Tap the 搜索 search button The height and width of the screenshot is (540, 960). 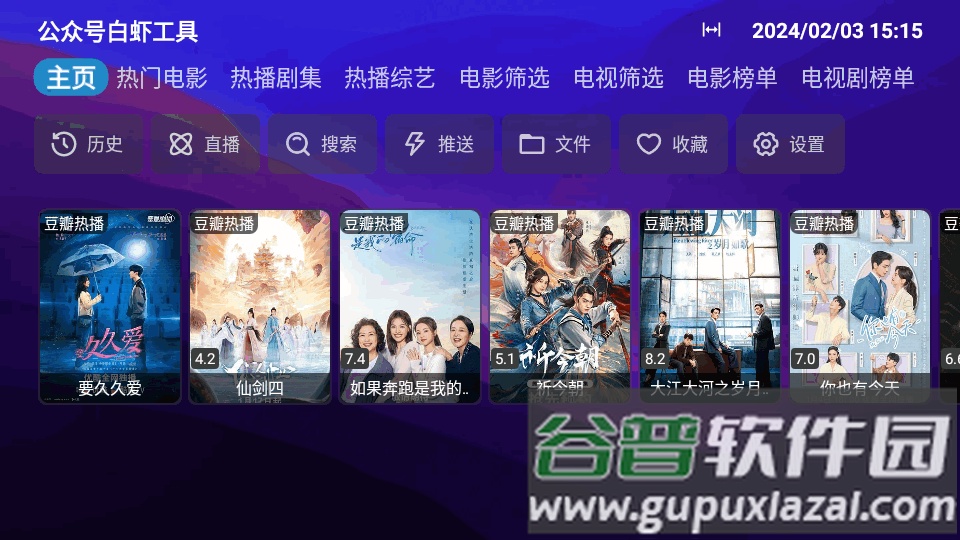click(321, 144)
